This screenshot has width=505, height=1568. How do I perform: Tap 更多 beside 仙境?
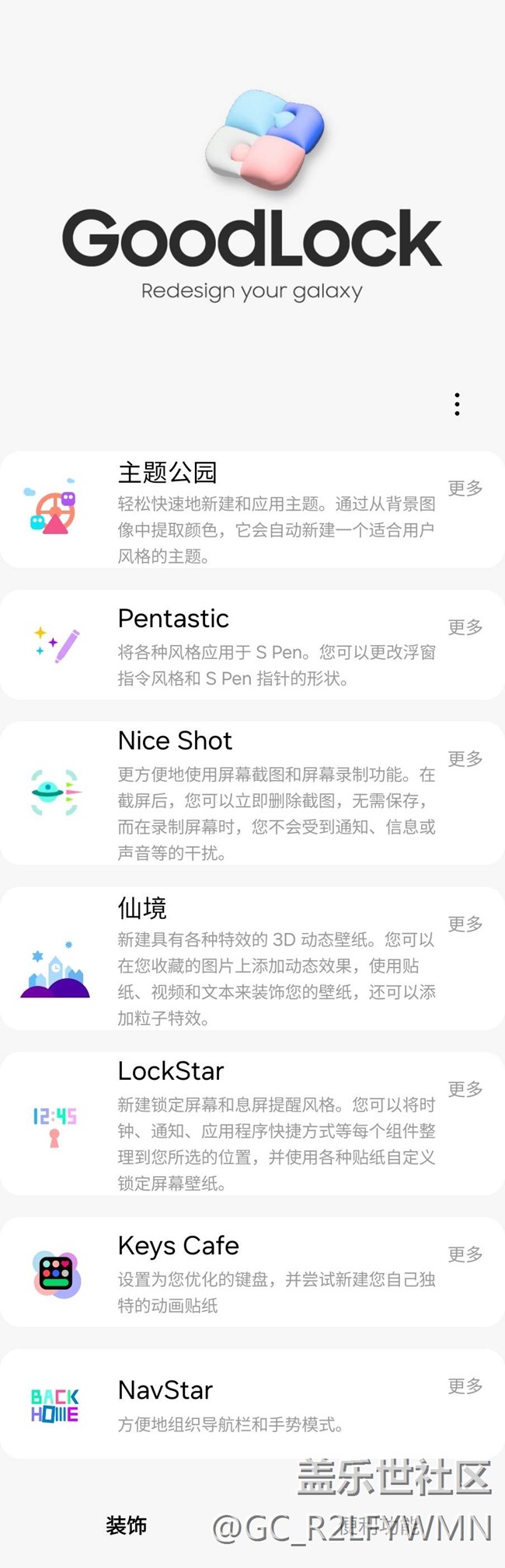click(465, 924)
